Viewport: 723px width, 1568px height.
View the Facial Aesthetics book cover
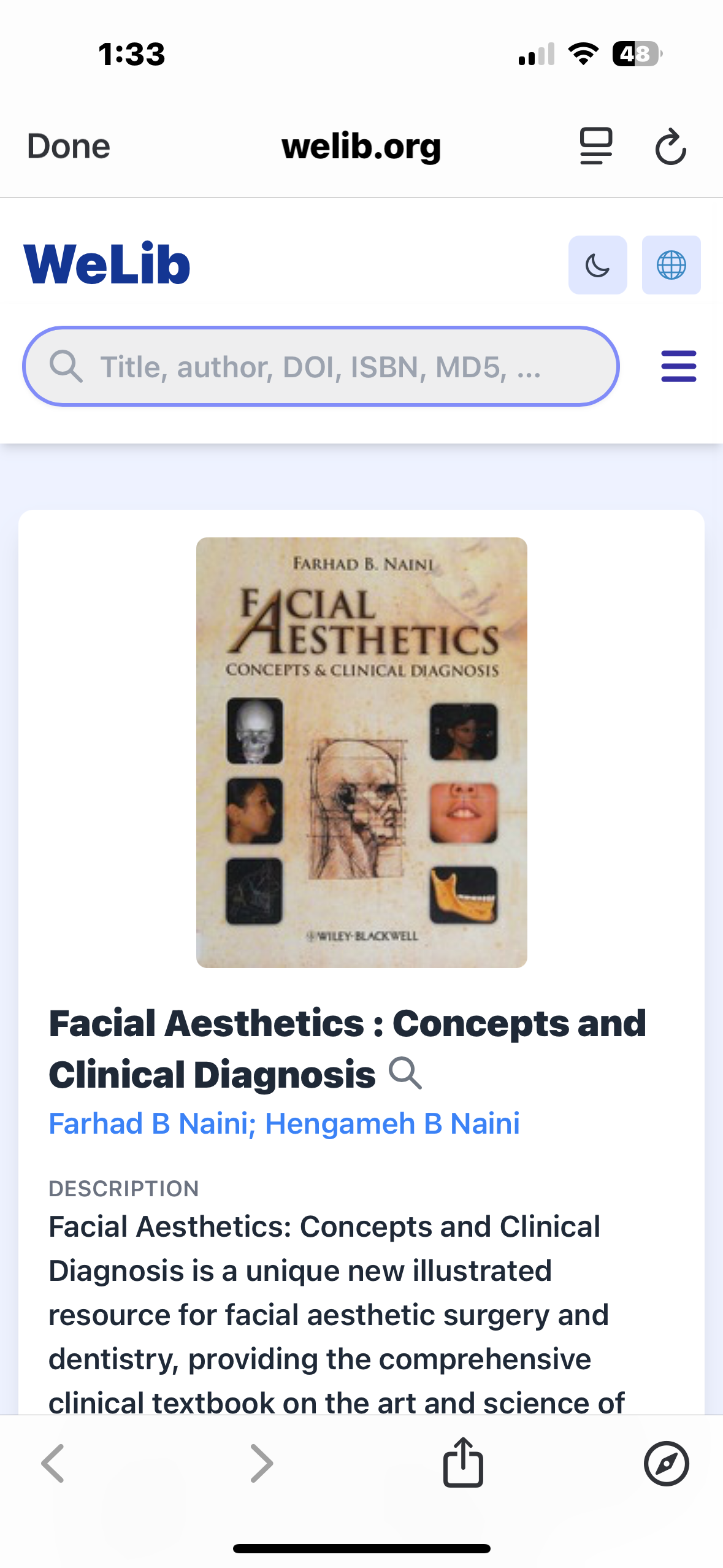click(361, 753)
